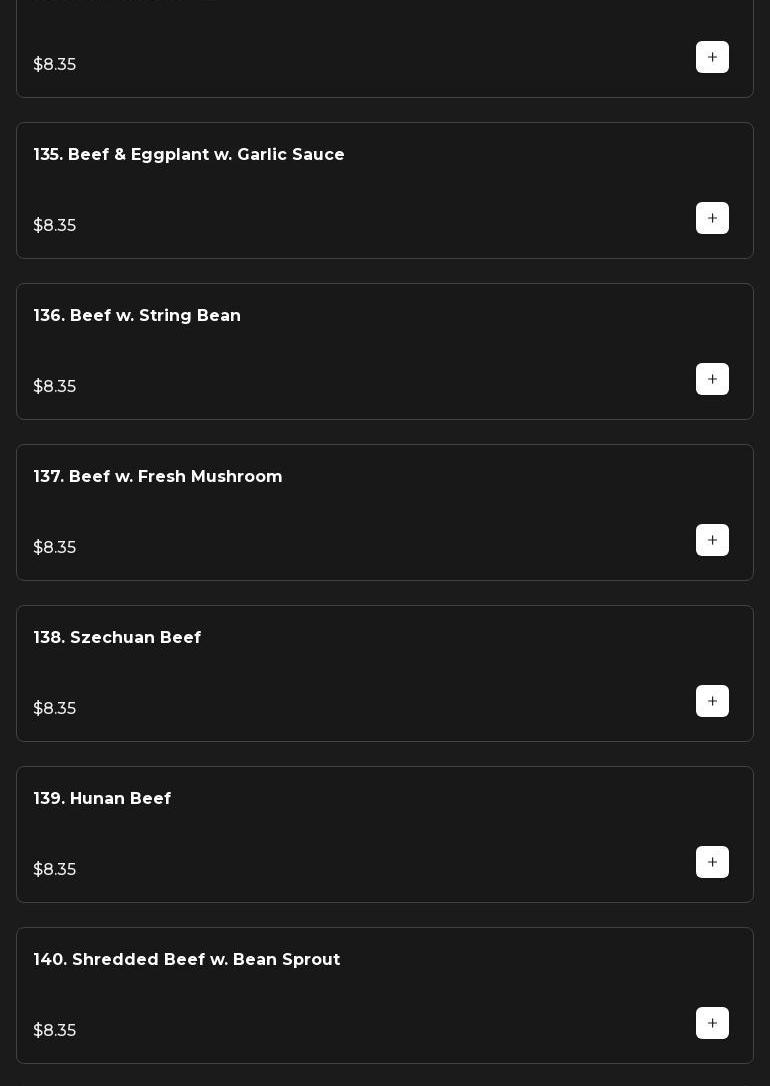Open 140. Shredded Beef w. Bean Sprout card
770x1086 pixels.
point(187,960)
